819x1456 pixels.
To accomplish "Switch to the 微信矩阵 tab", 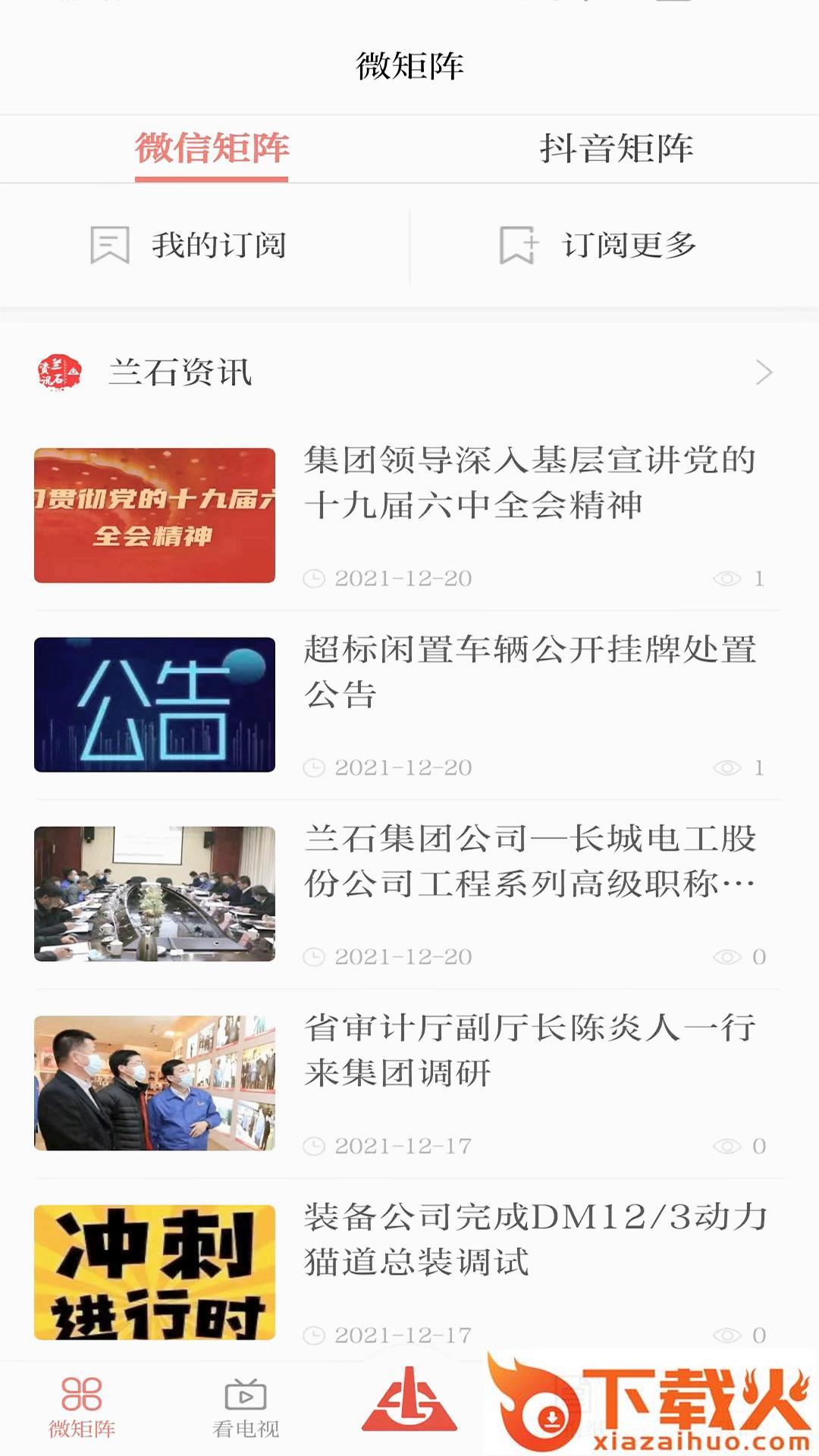I will [x=212, y=149].
